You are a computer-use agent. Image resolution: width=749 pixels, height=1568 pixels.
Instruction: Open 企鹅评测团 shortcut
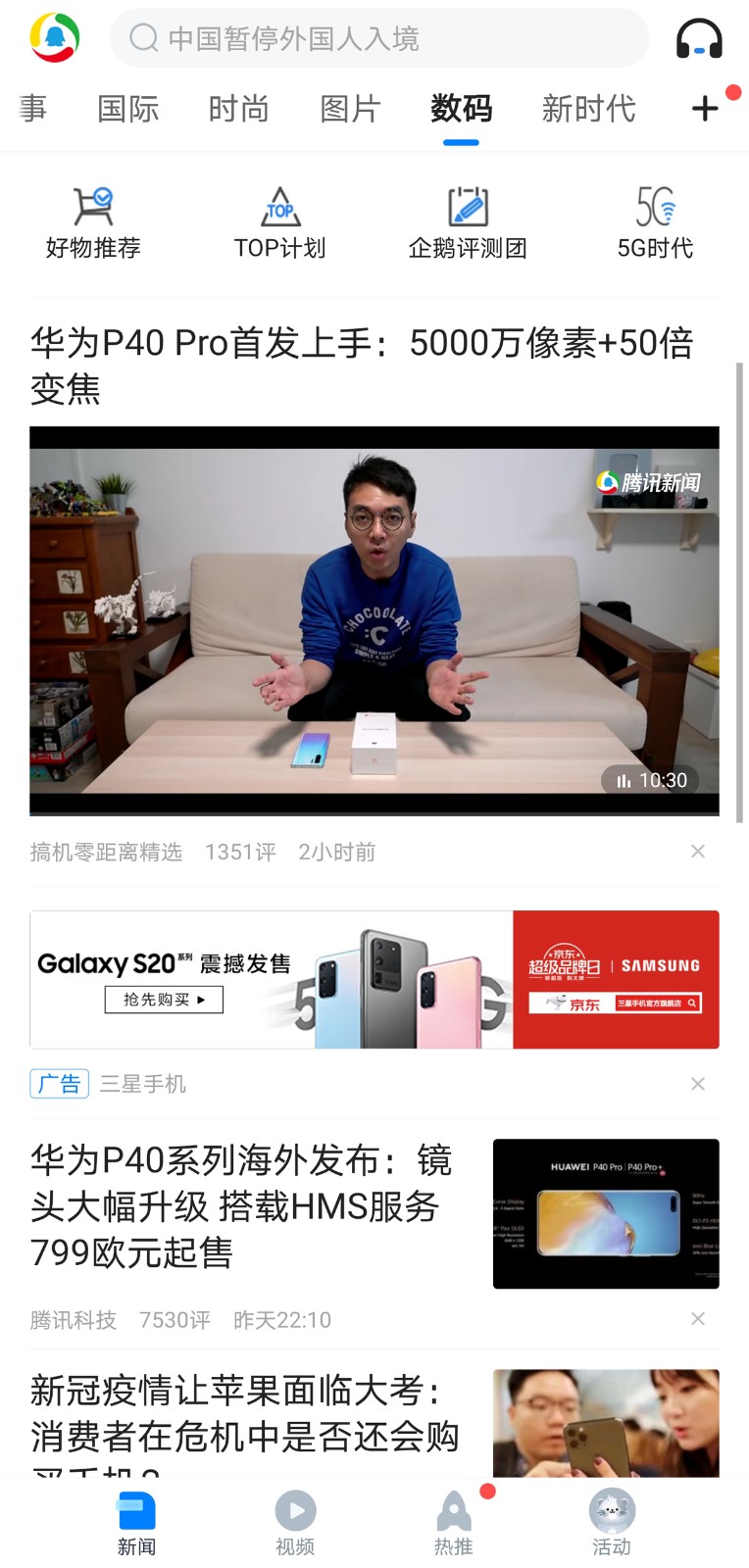[468, 223]
